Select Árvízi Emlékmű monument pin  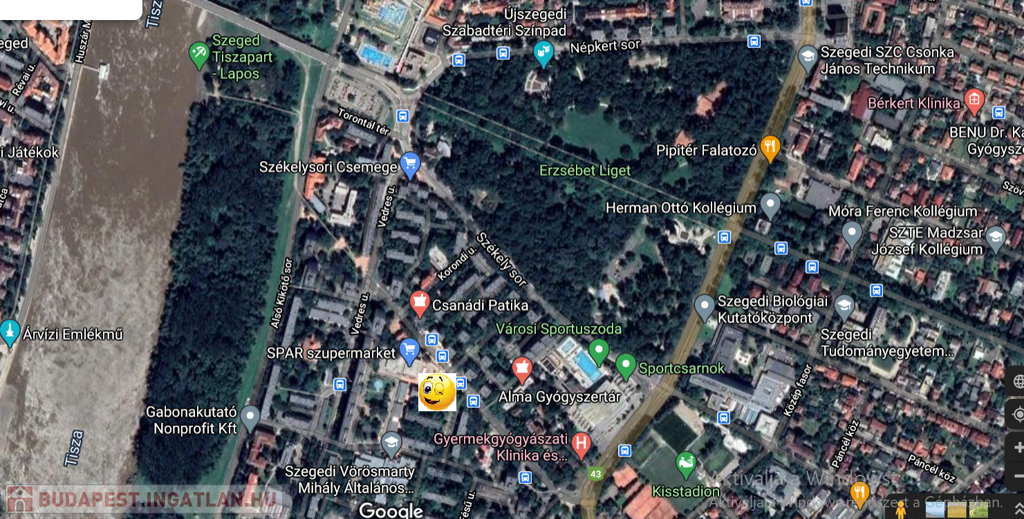(x=11, y=332)
